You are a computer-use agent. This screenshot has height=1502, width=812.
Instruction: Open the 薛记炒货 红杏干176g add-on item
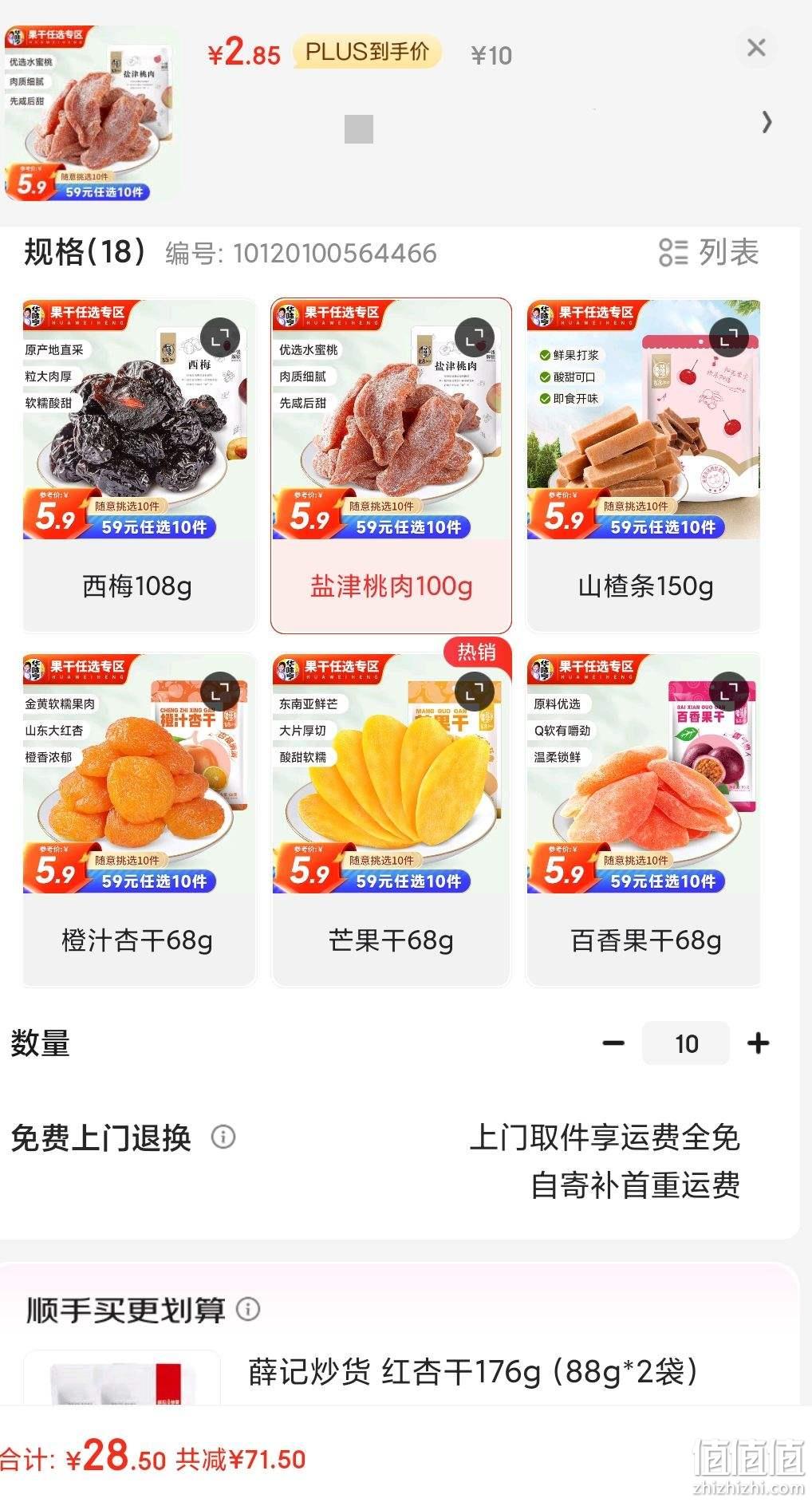pyautogui.click(x=472, y=1372)
